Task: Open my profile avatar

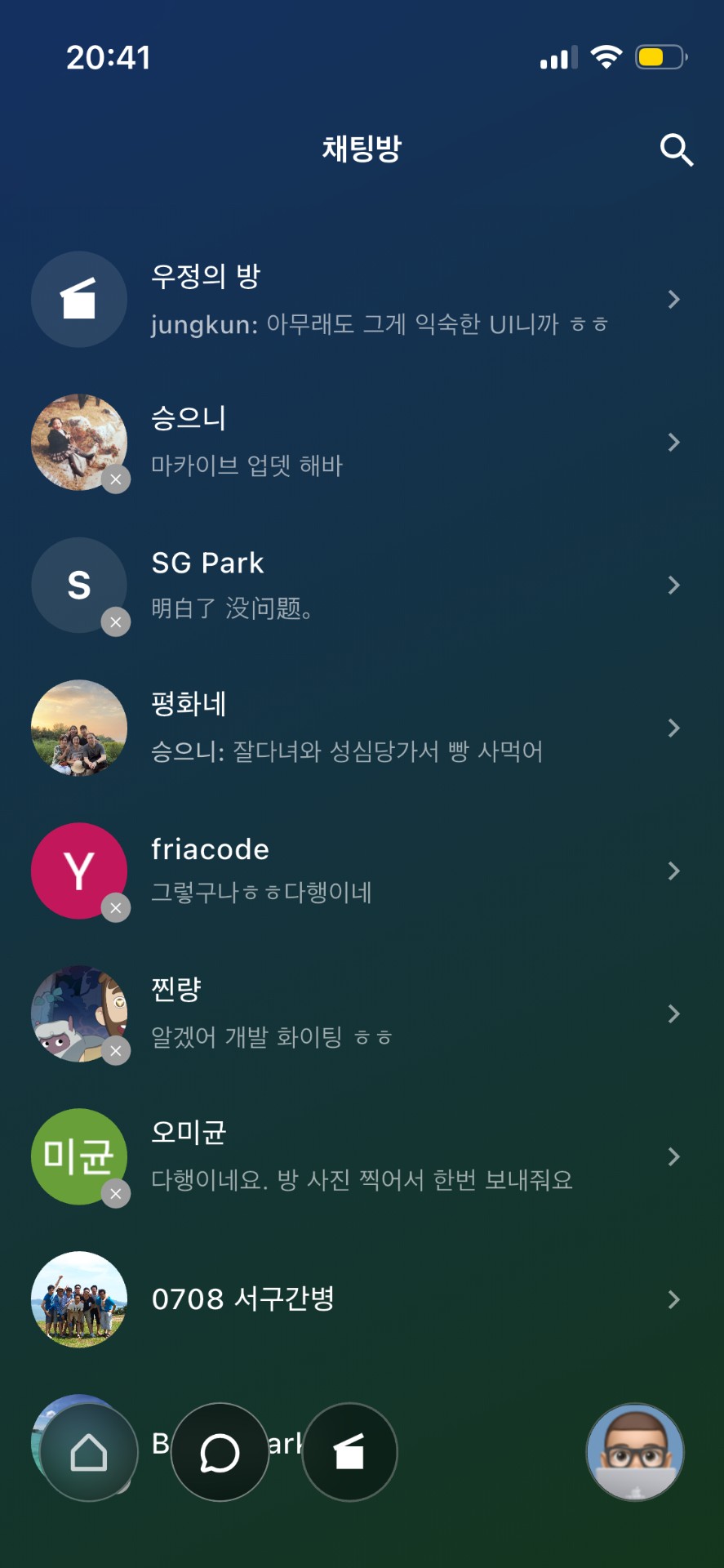Action: [x=635, y=1452]
